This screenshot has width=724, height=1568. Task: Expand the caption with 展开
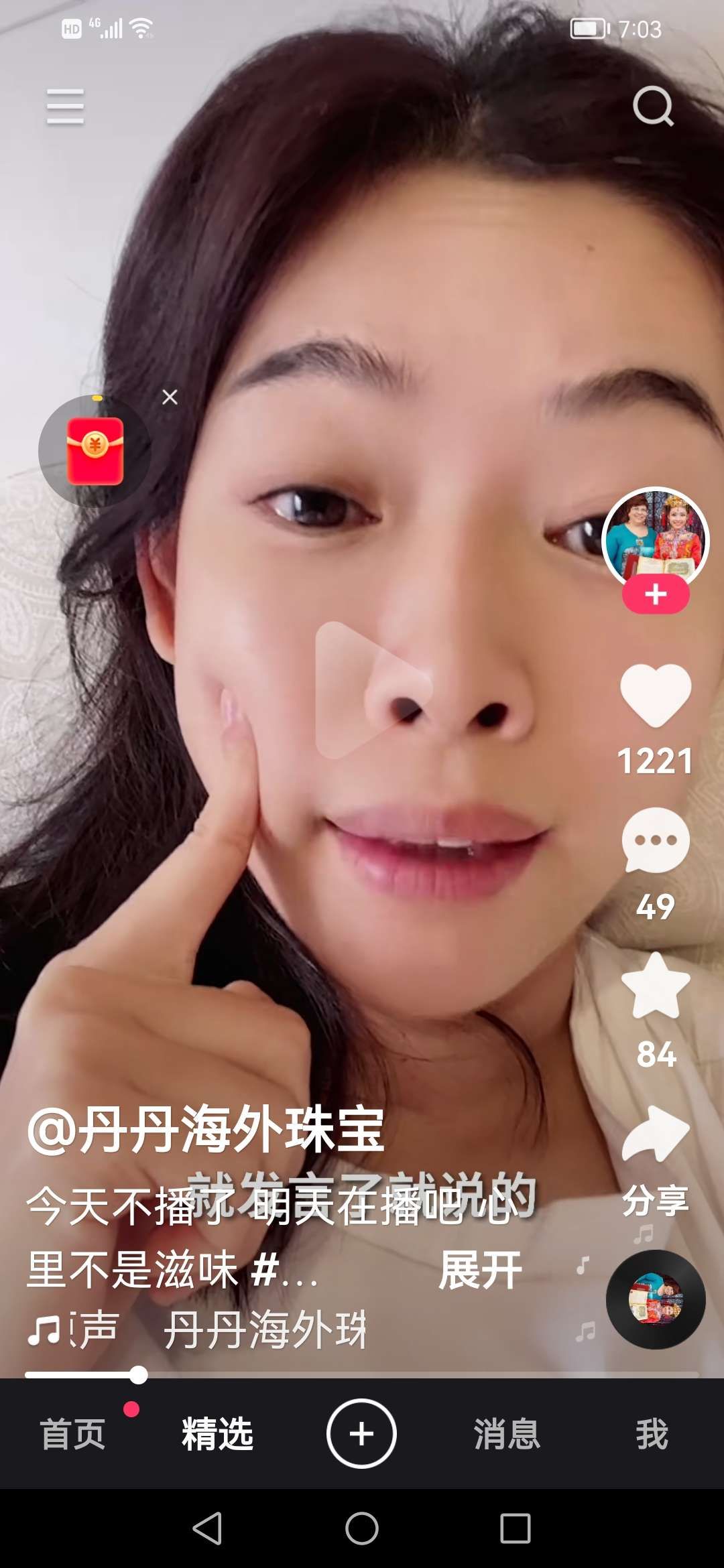coord(480,1269)
